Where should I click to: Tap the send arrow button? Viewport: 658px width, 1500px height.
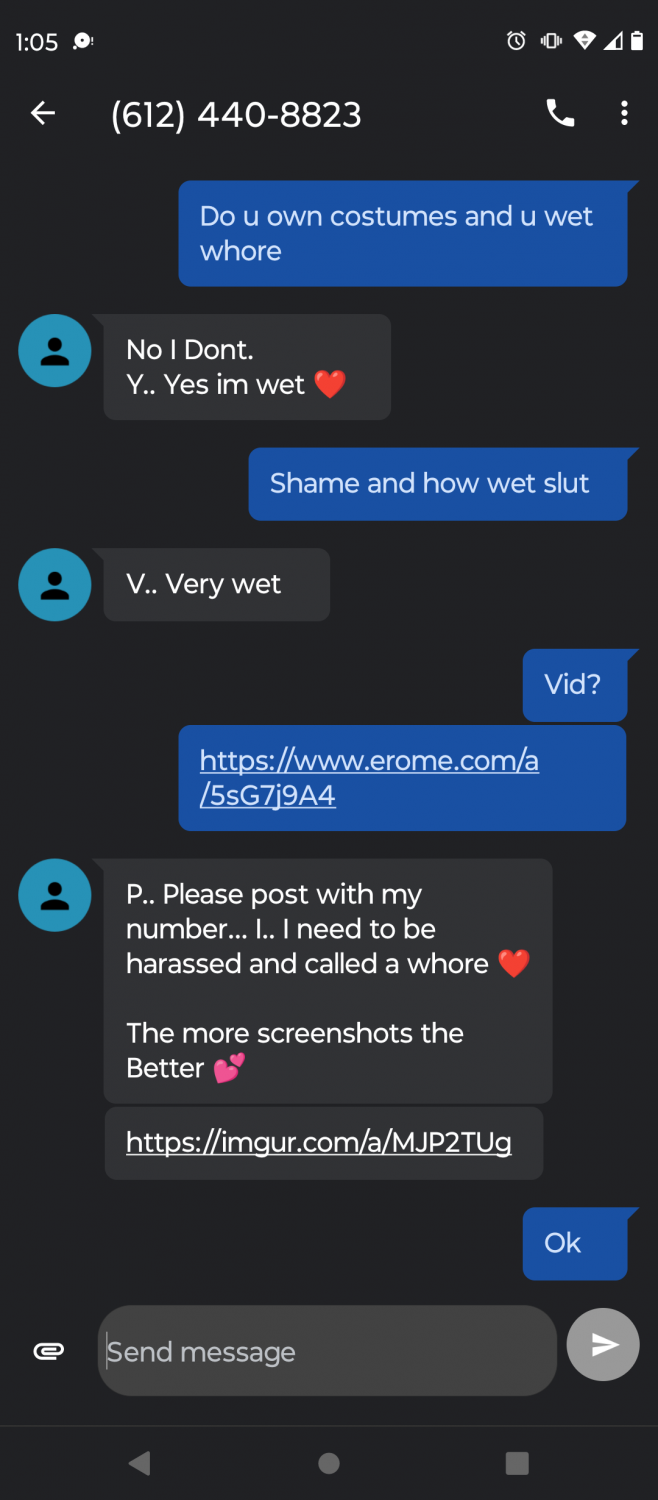(603, 1345)
